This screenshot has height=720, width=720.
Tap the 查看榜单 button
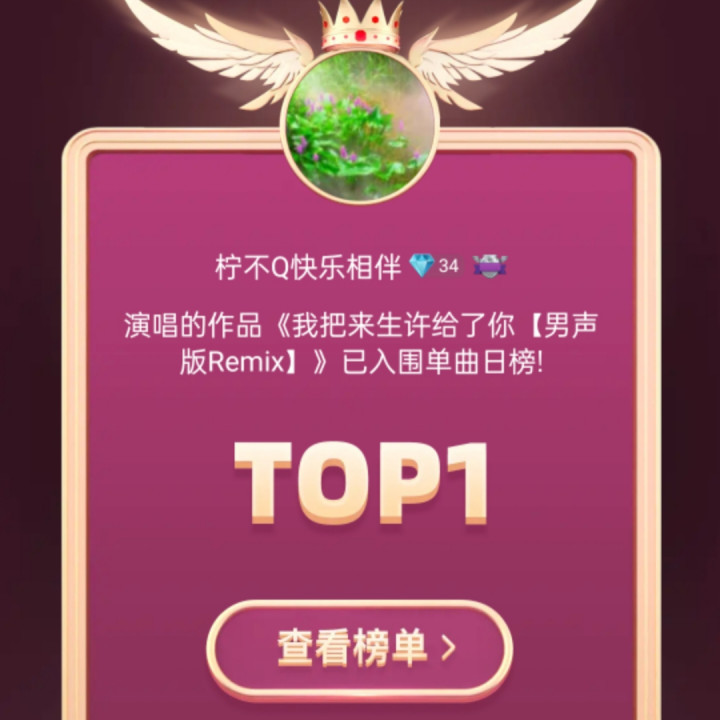[359, 649]
